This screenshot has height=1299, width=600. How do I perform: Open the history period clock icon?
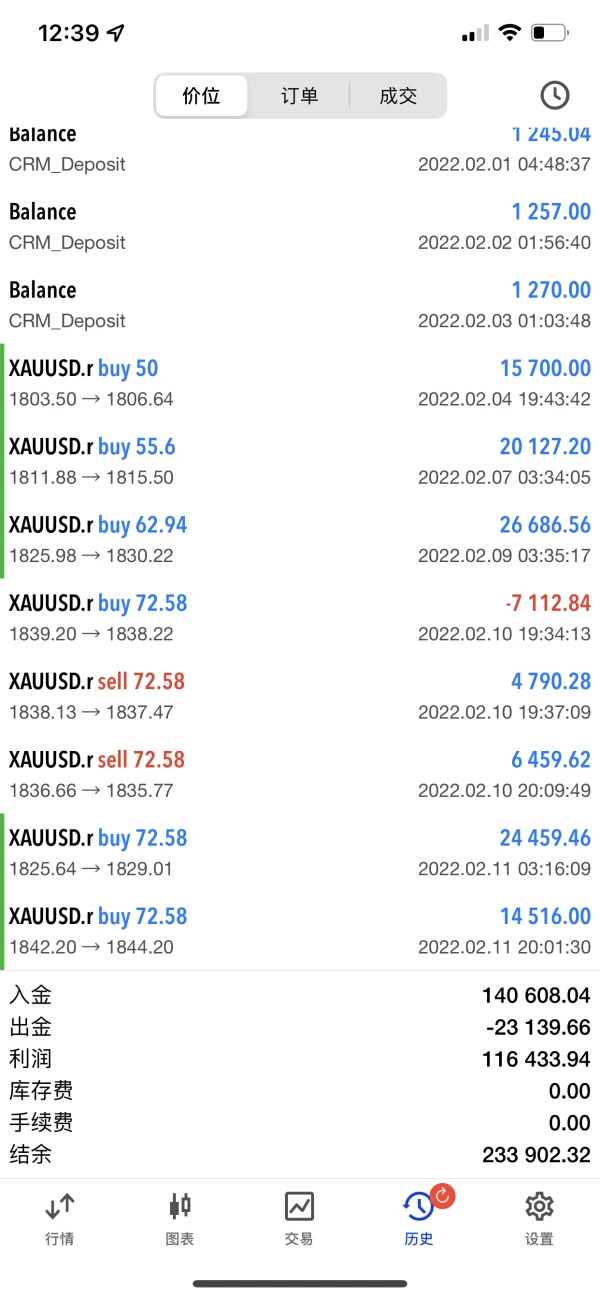554,96
